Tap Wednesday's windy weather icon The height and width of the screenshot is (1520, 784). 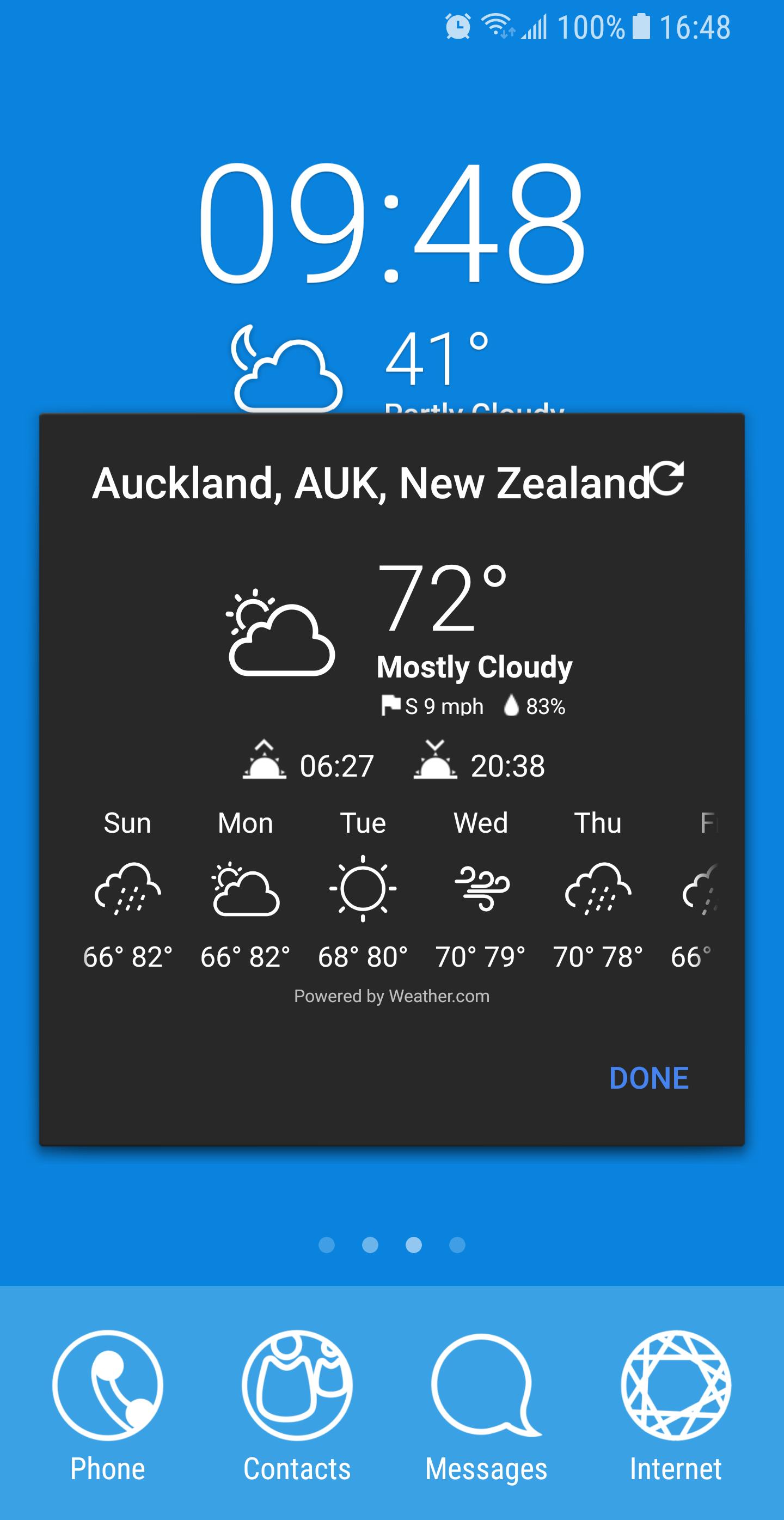click(481, 891)
